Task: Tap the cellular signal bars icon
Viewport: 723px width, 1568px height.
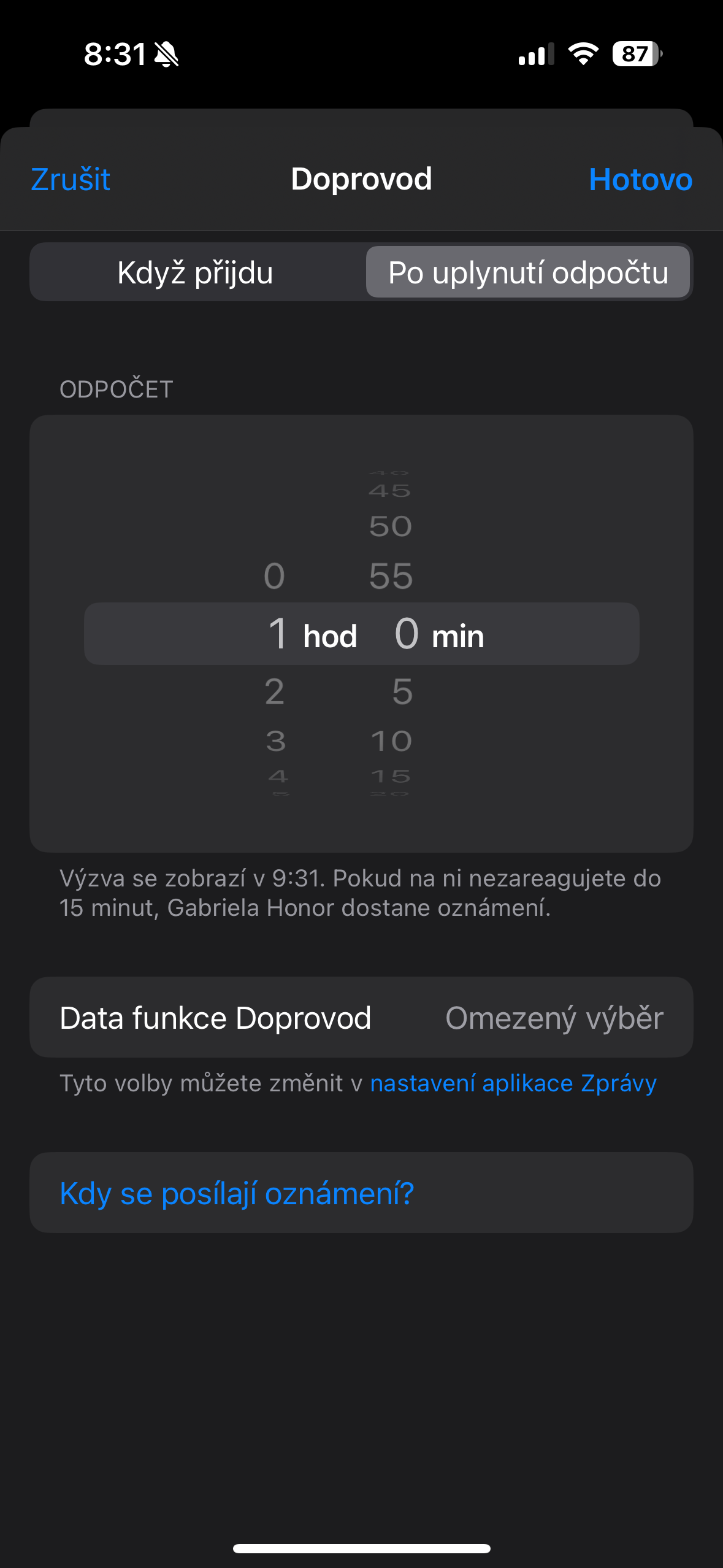Action: coord(535,55)
